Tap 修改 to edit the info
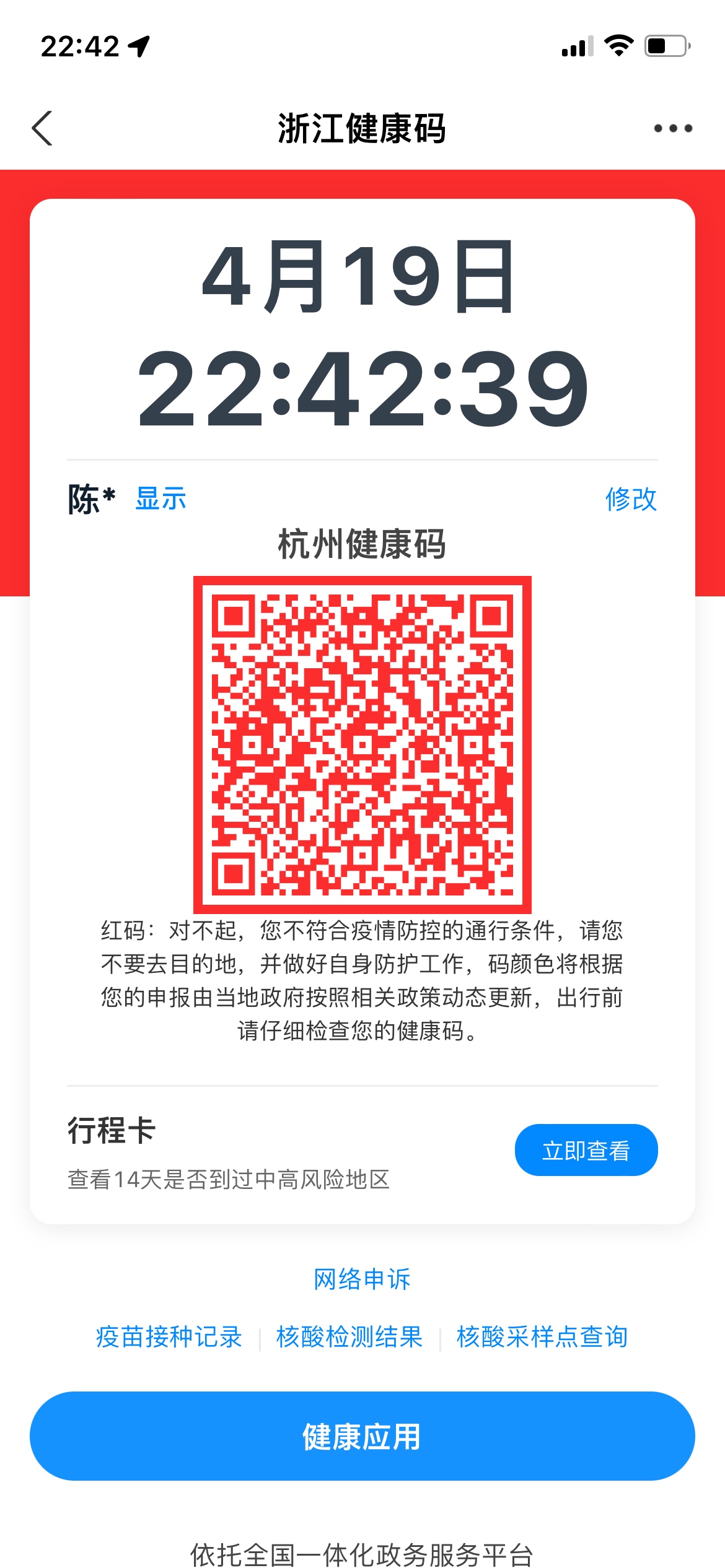Viewport: 725px width, 1568px height. [631, 499]
